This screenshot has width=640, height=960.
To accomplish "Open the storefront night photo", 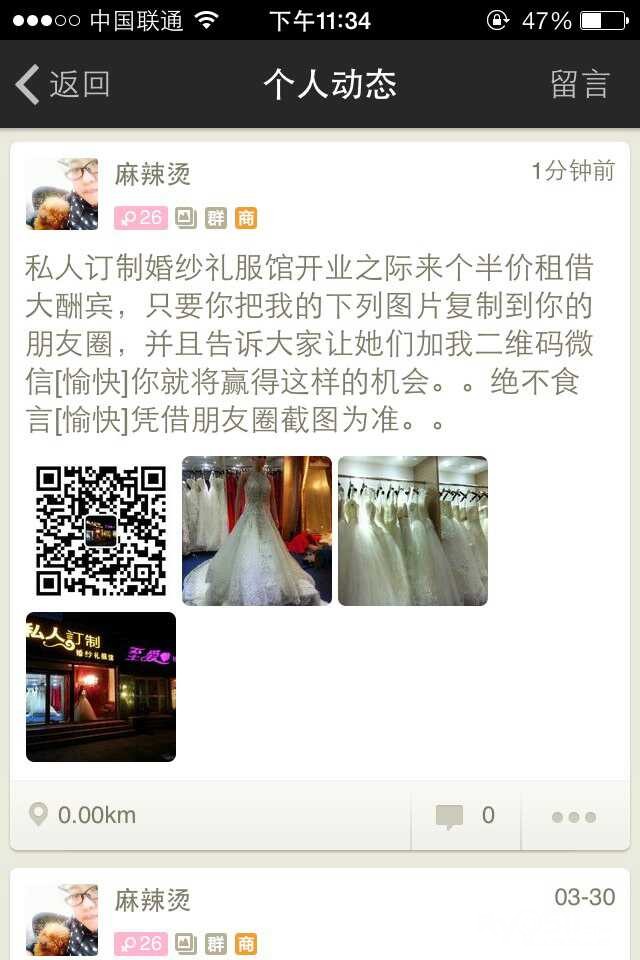I will [x=101, y=687].
